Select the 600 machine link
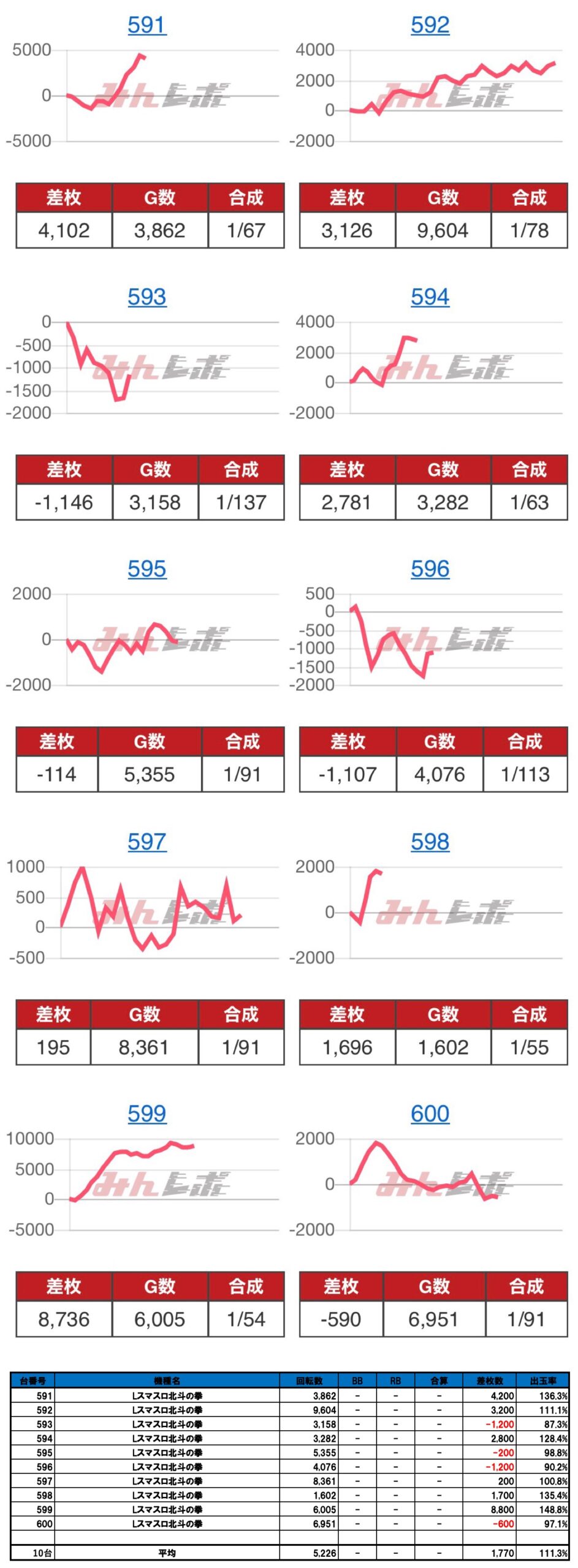 tap(430, 1114)
